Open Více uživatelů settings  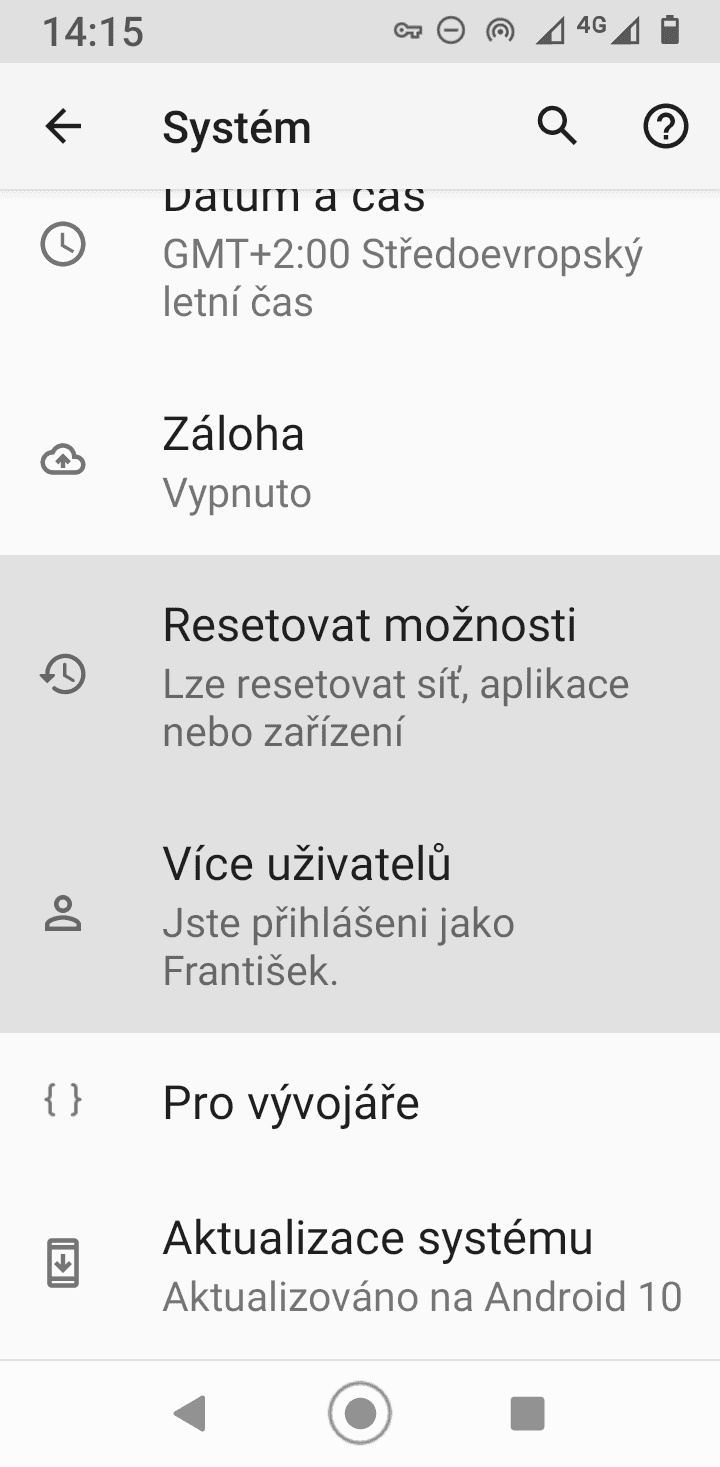[360, 914]
